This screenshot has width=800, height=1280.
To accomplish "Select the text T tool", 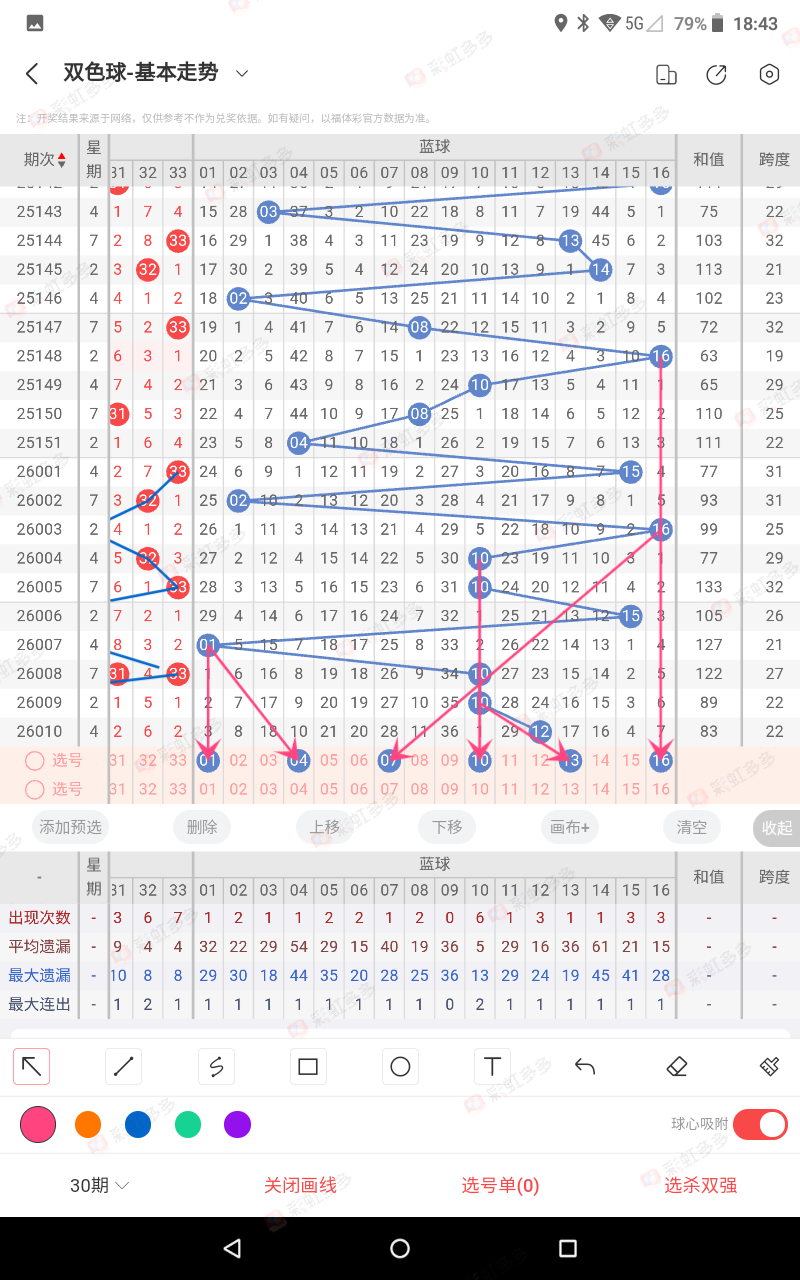I will point(492,1067).
